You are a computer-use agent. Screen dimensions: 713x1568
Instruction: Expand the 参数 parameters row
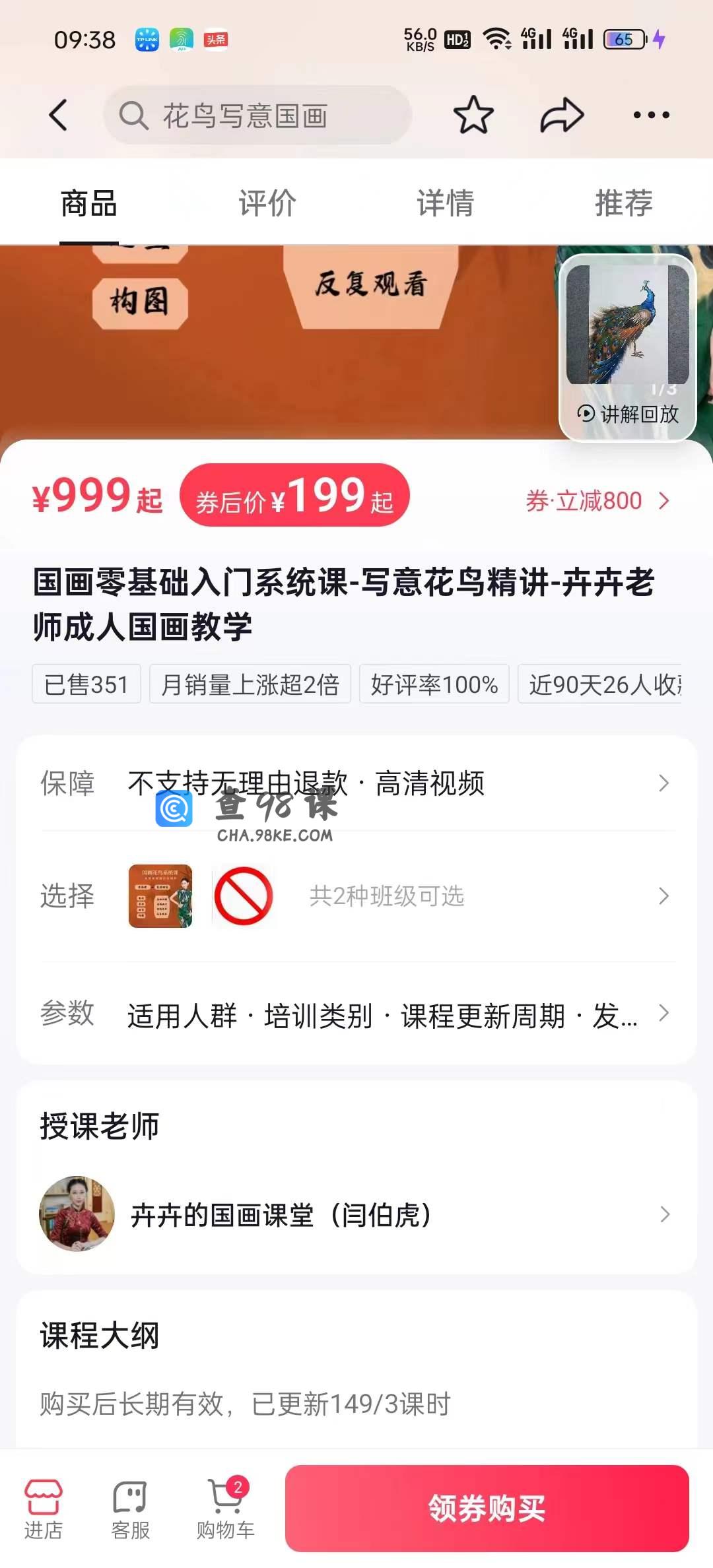[x=356, y=1014]
